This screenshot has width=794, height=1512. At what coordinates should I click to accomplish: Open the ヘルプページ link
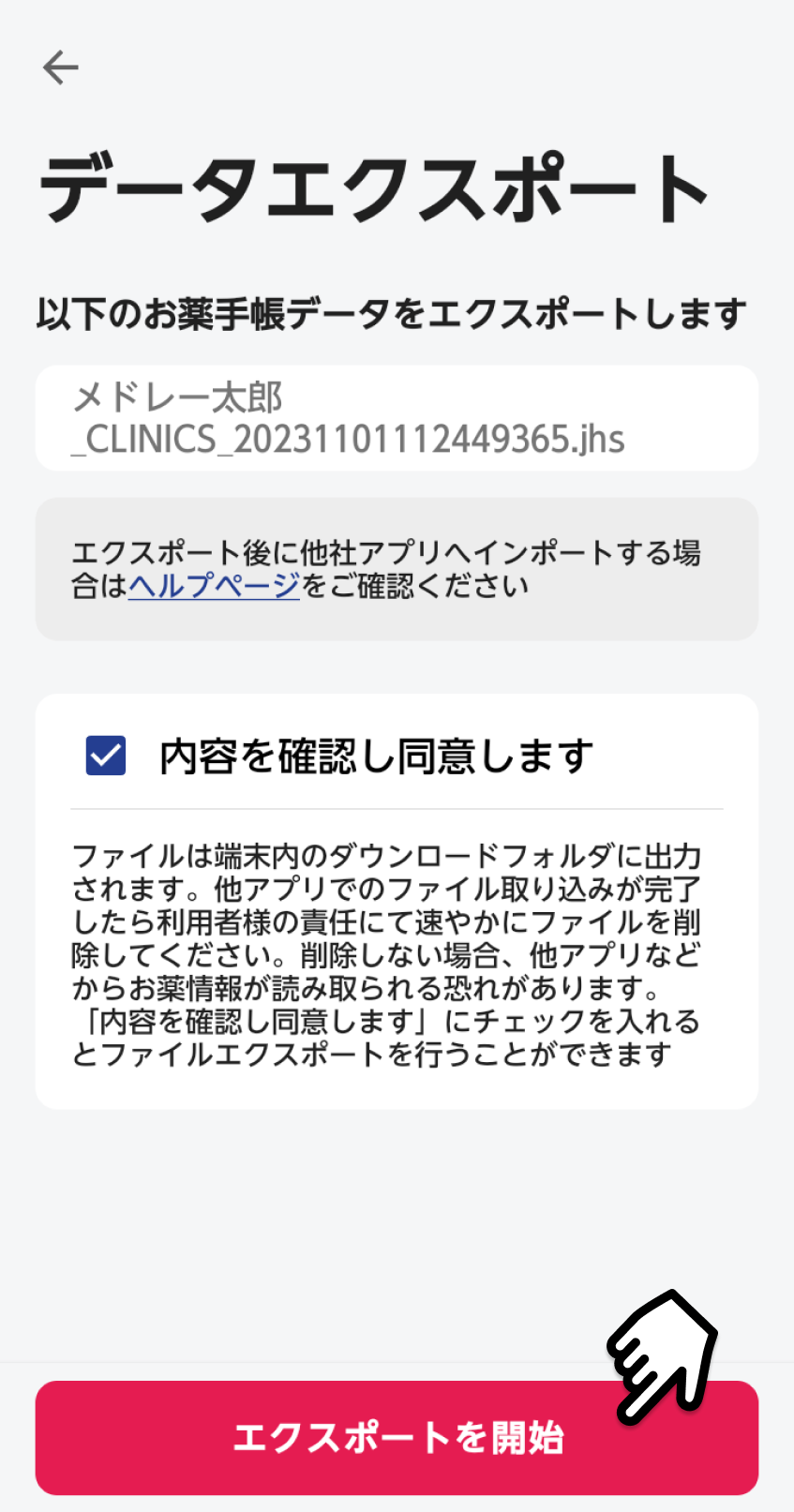(214, 586)
